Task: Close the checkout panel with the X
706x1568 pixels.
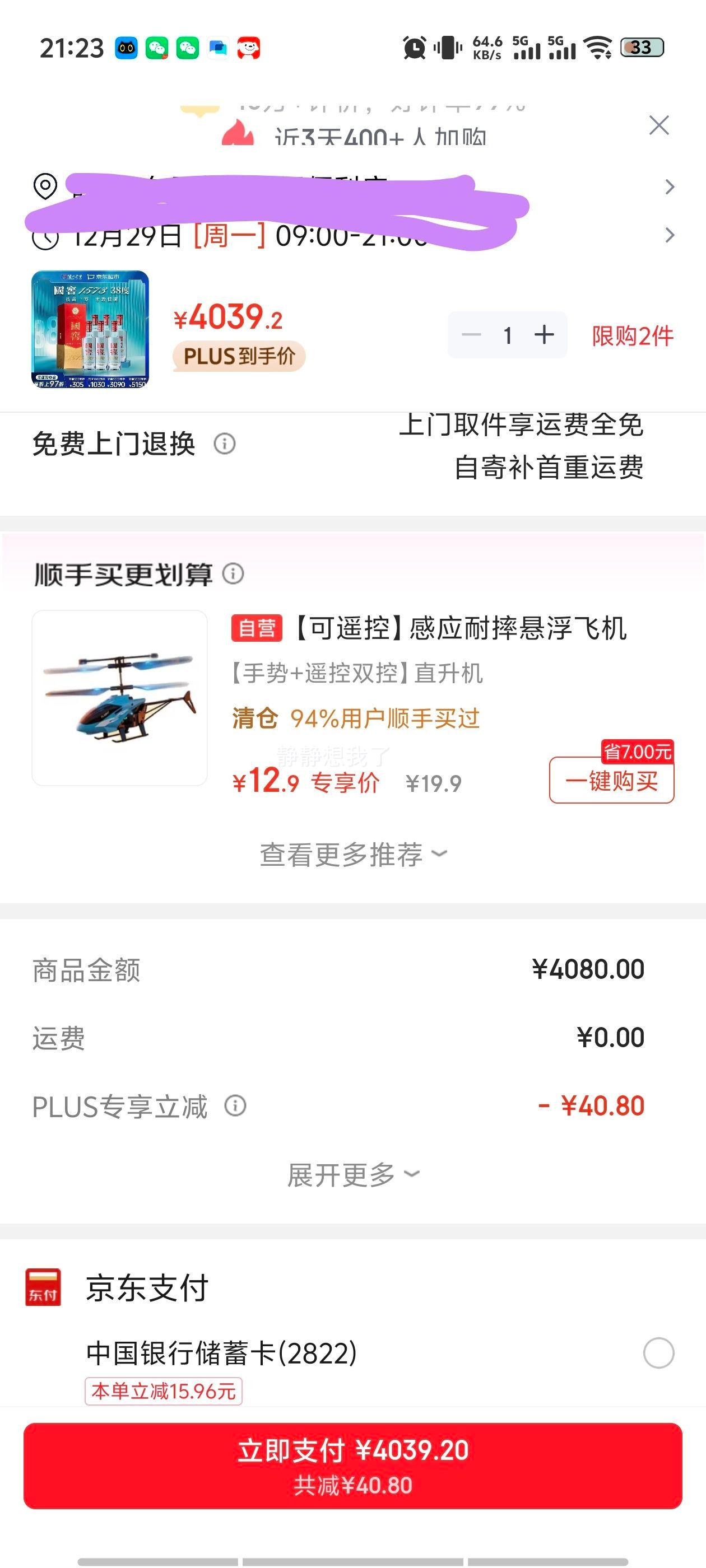Action: 659,125
